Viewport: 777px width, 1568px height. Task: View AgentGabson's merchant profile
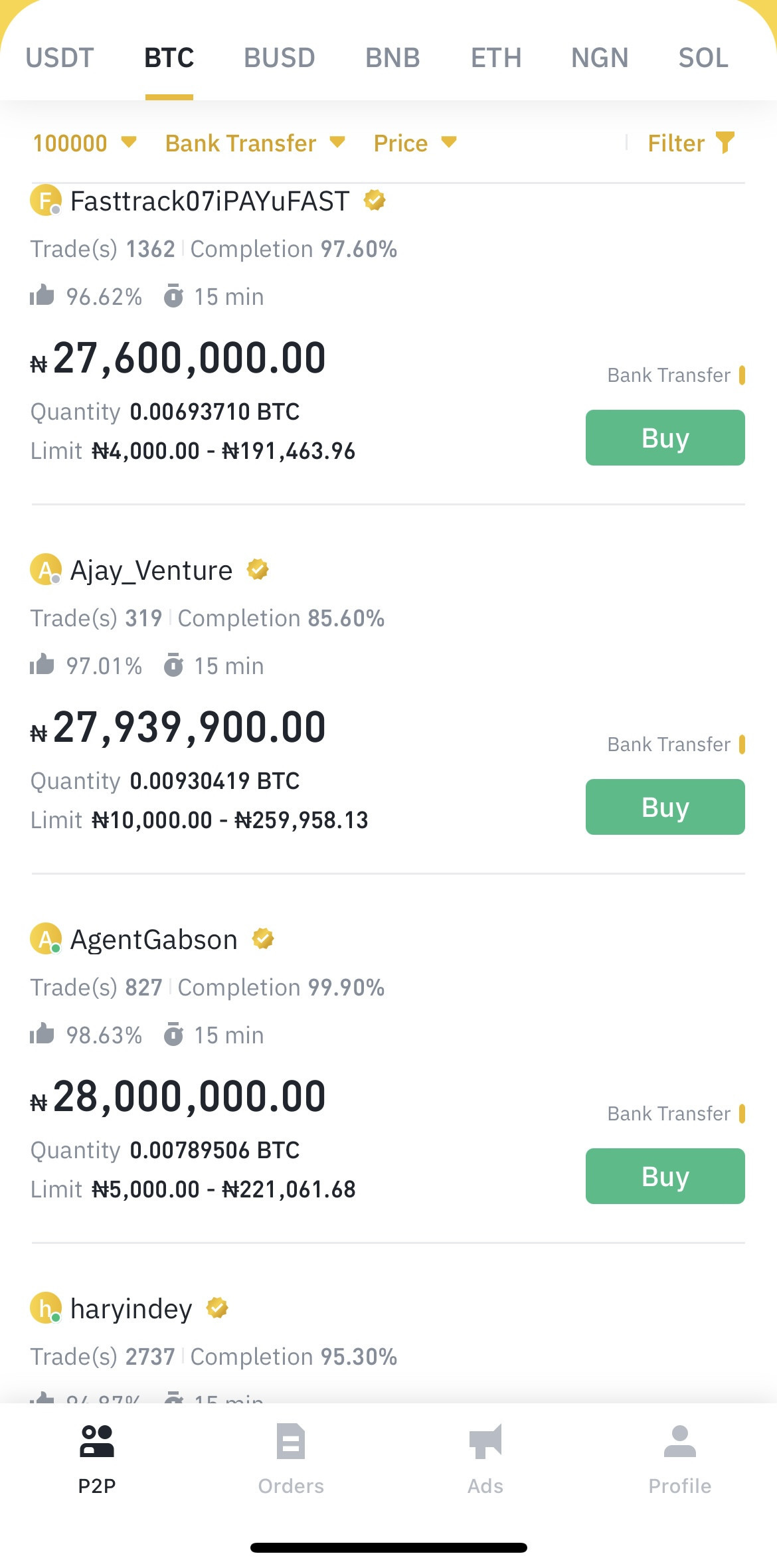point(153,940)
